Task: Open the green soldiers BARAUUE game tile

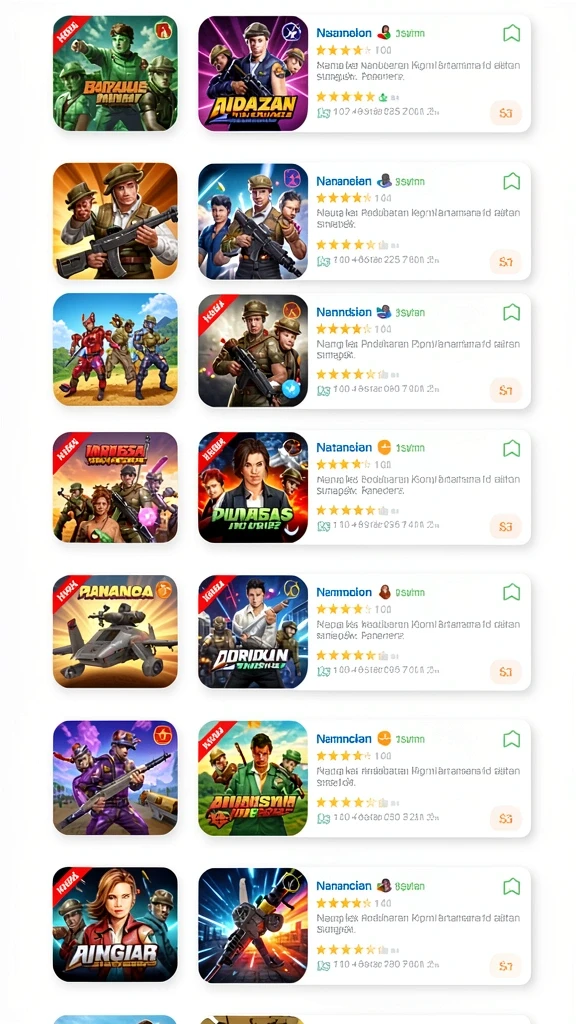Action: (x=115, y=73)
